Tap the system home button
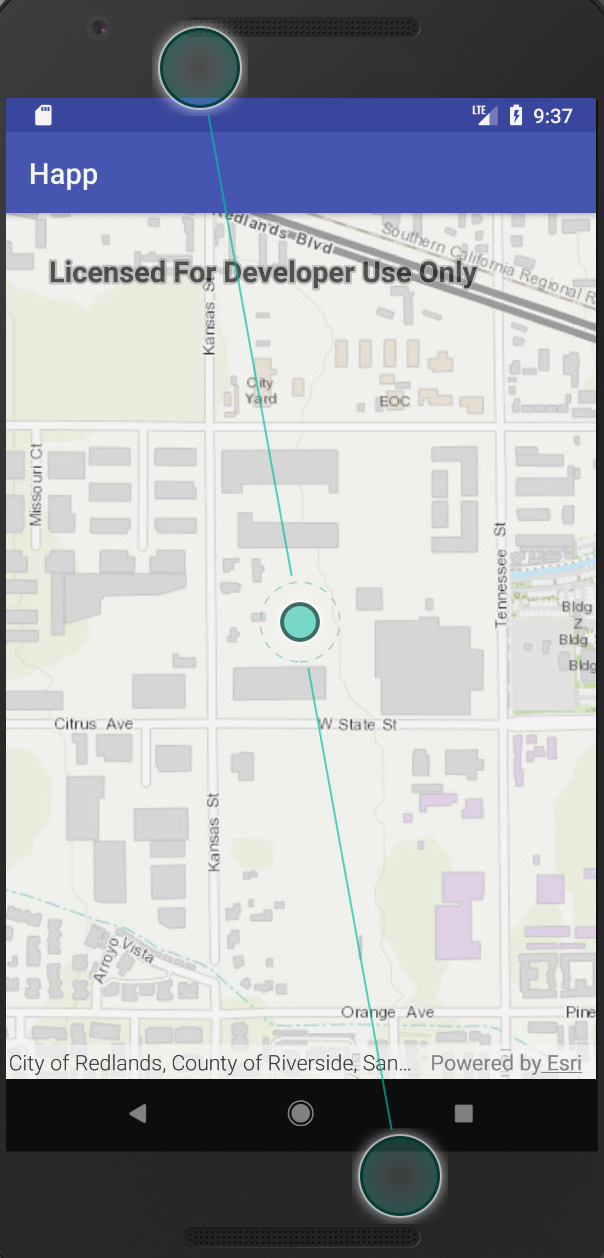 300,1114
